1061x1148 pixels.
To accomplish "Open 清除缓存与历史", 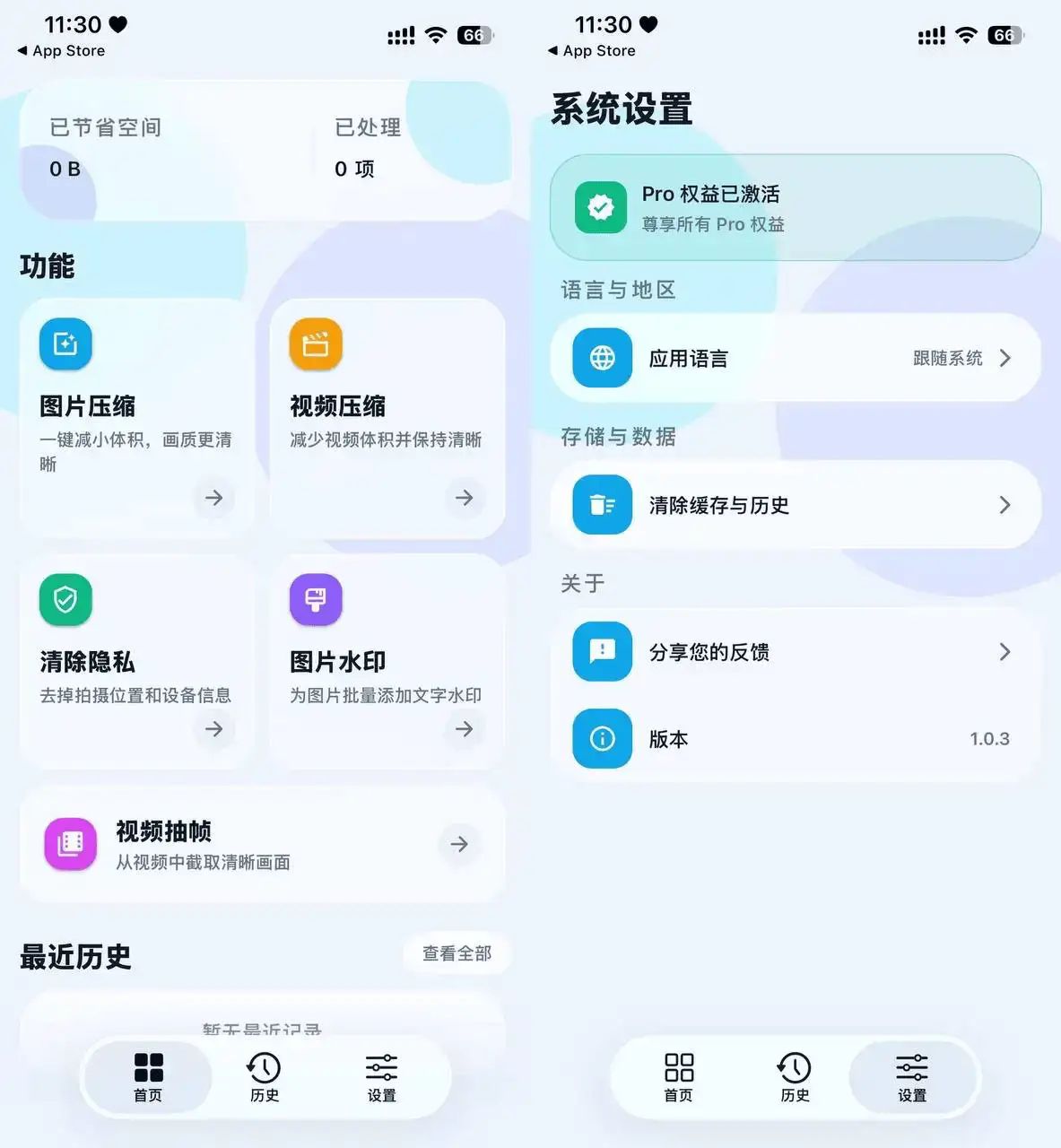I will [795, 505].
